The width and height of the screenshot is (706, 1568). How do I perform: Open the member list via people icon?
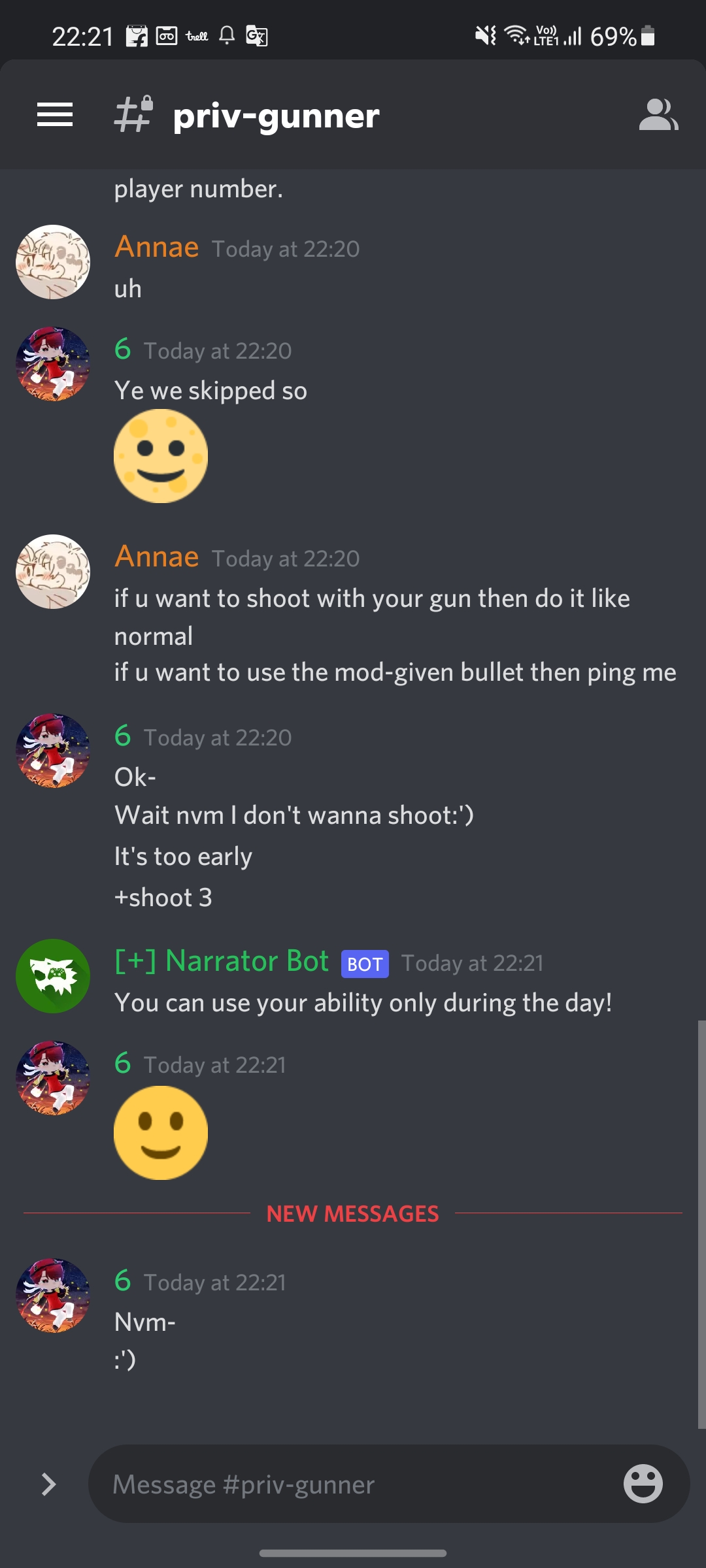tap(659, 114)
